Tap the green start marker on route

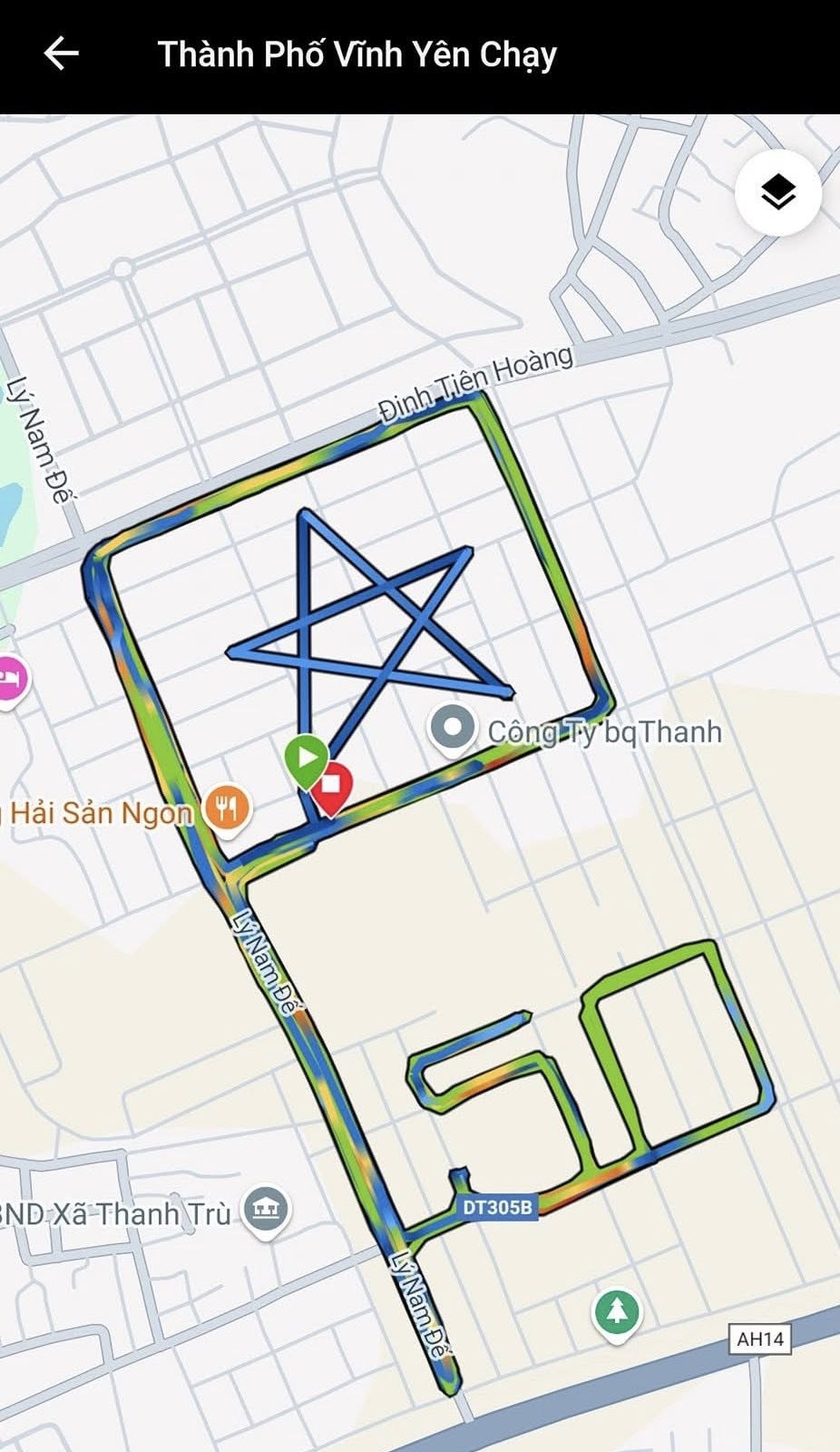[x=306, y=758]
